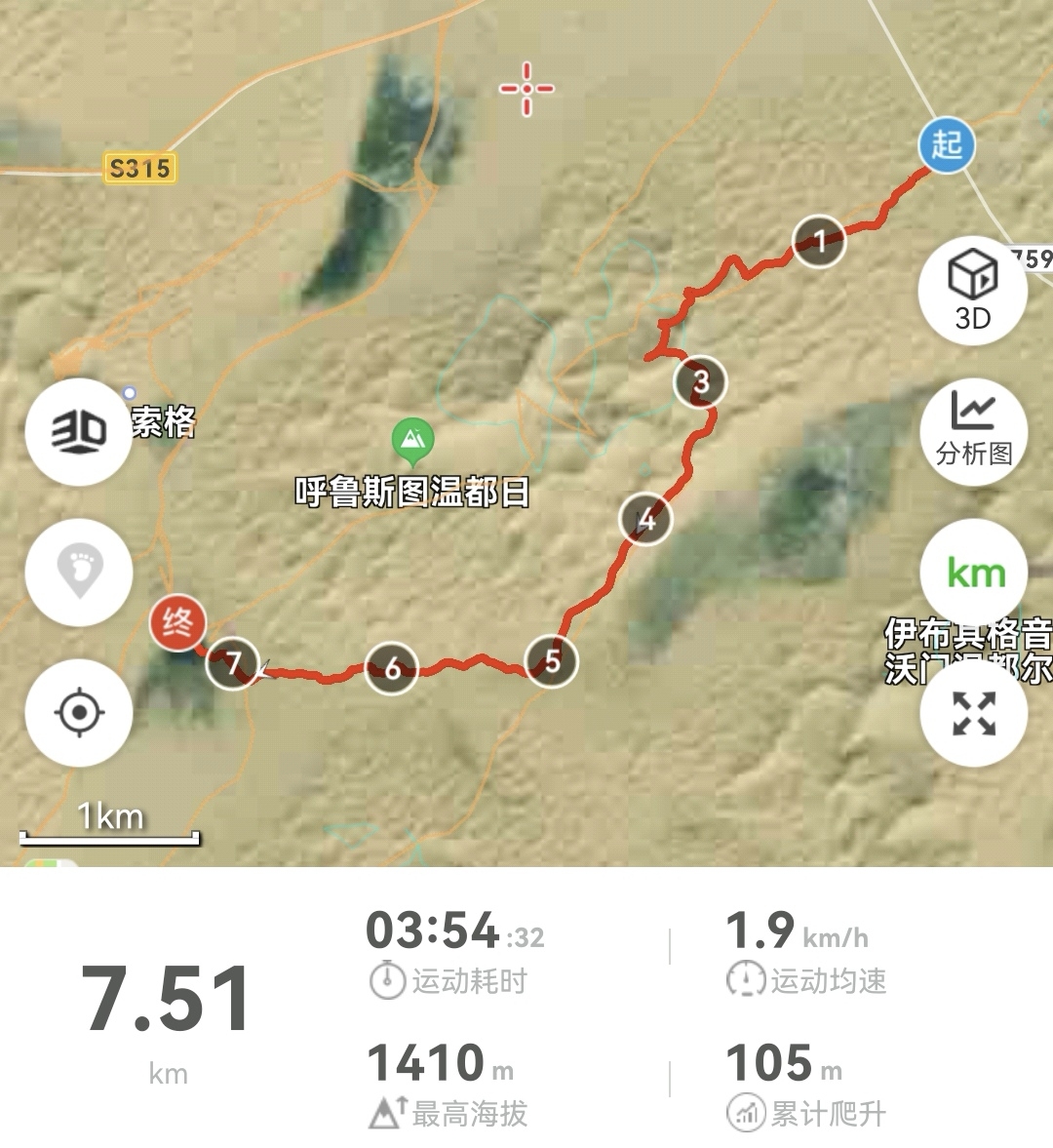Open the 分析图 analysis chart
Viewport: 1053px width, 1148px height.
pos(972,431)
